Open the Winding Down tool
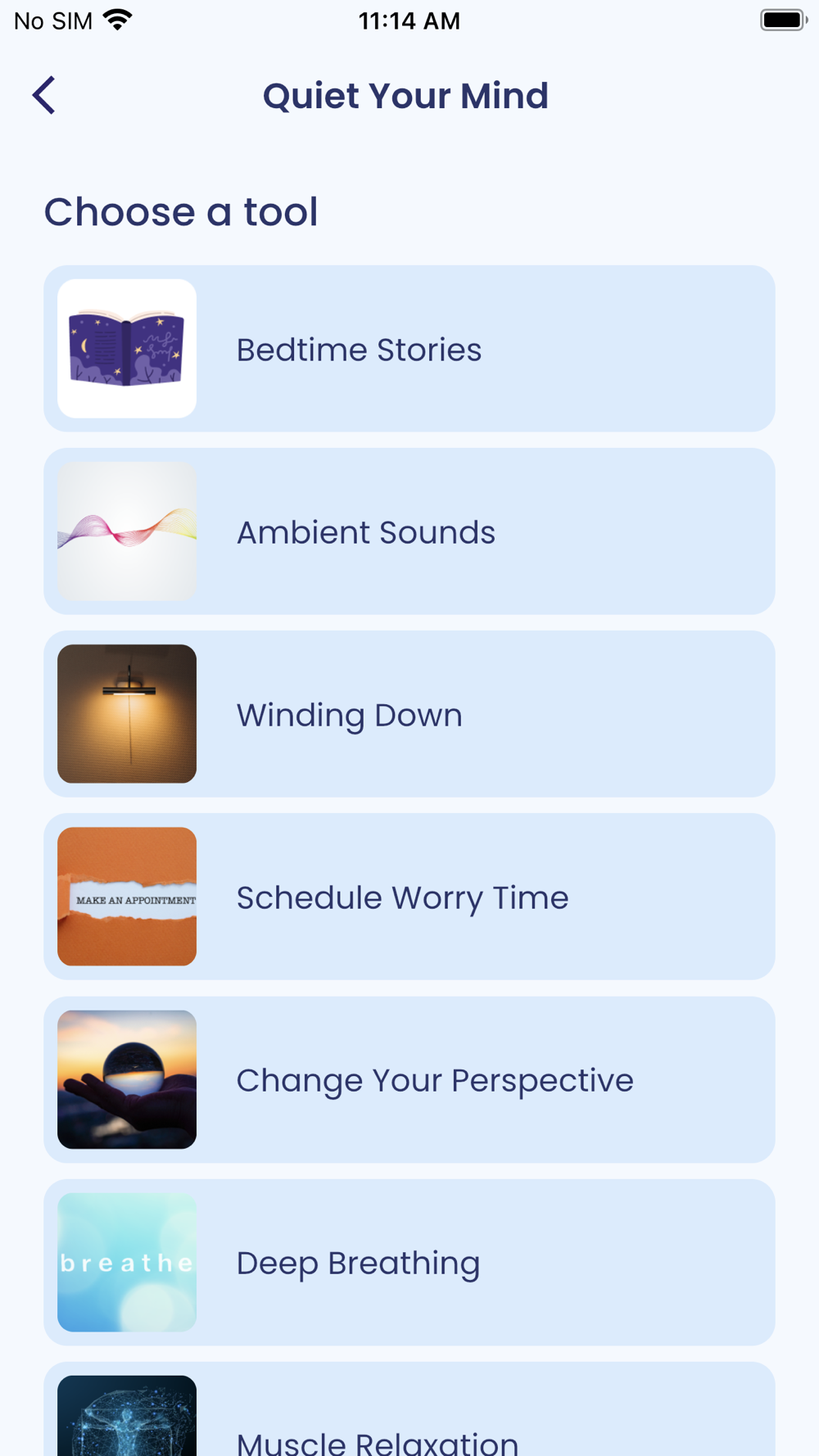The width and height of the screenshot is (819, 1456). coord(409,714)
